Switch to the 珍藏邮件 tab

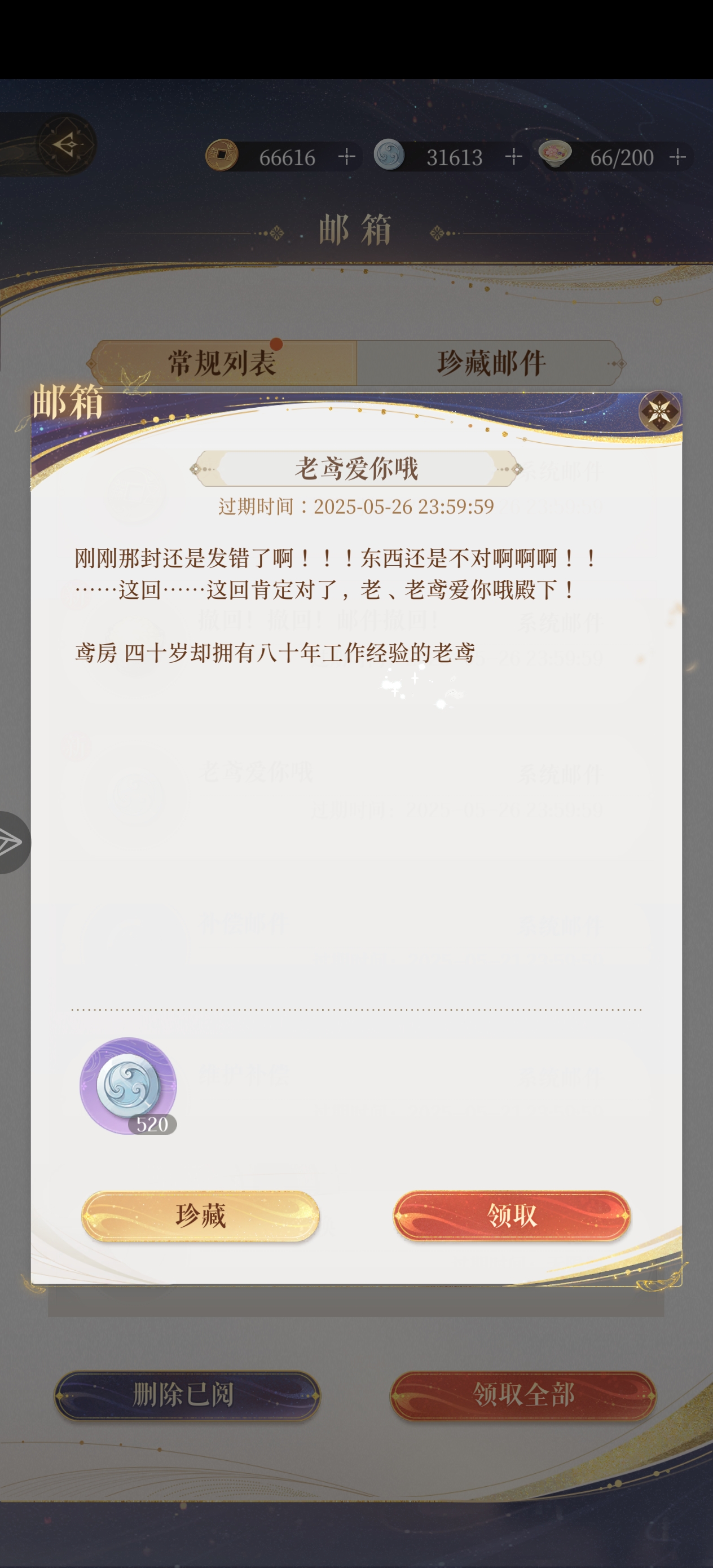490,363
